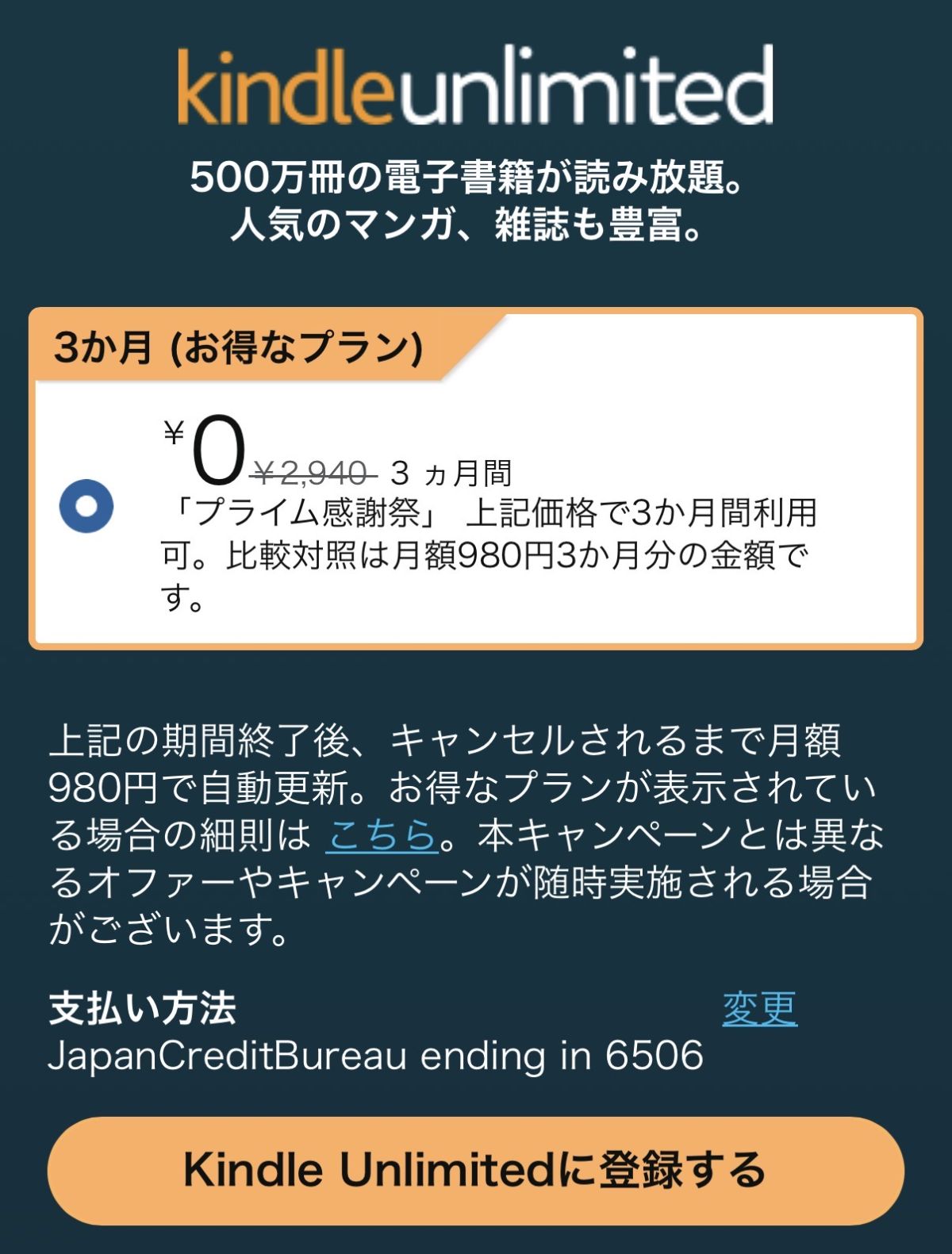The height and width of the screenshot is (1254, 952).
Task: Select the 3か月 plan radio button
Action: click(86, 506)
